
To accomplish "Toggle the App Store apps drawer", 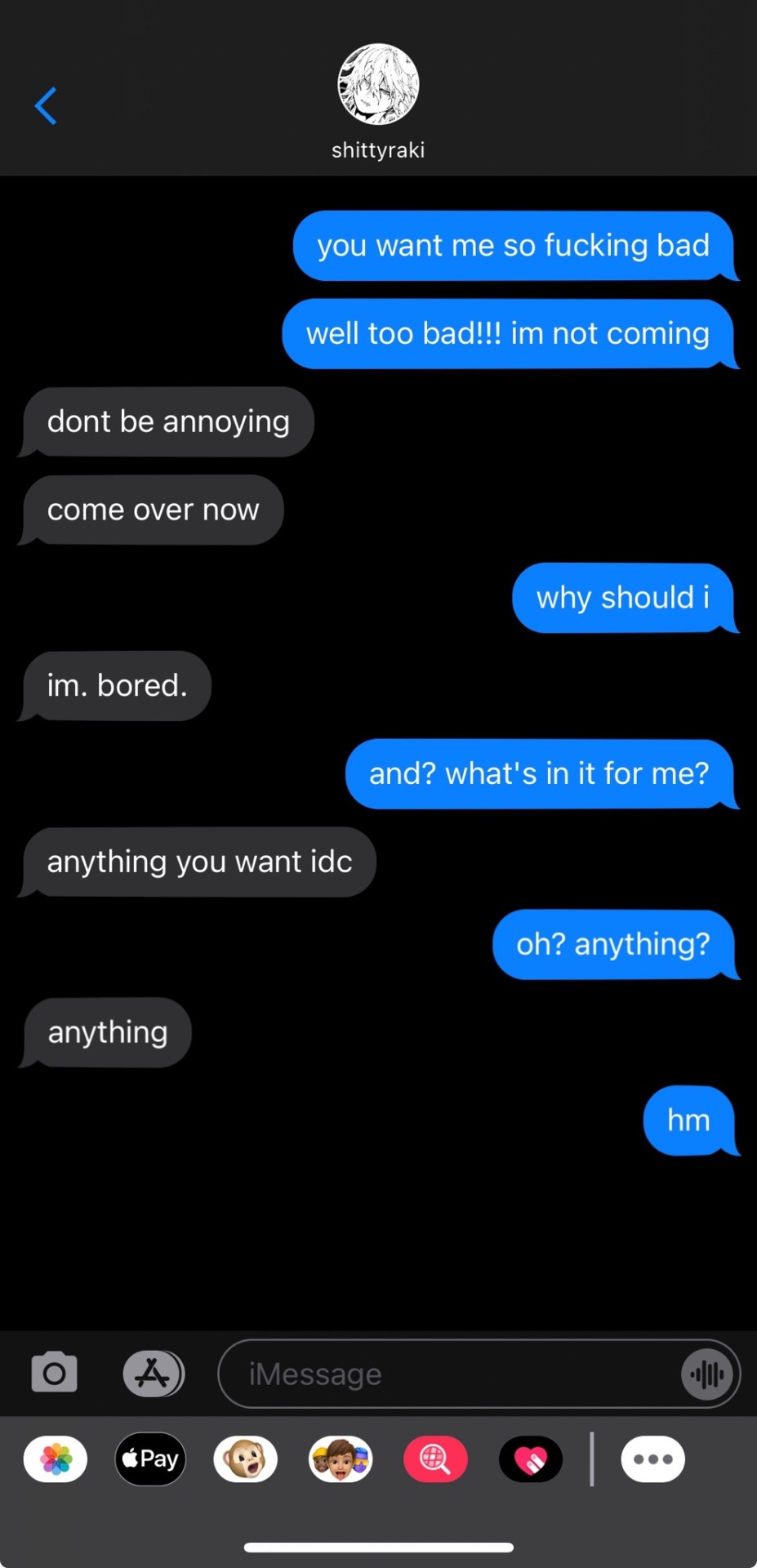I will point(153,1373).
